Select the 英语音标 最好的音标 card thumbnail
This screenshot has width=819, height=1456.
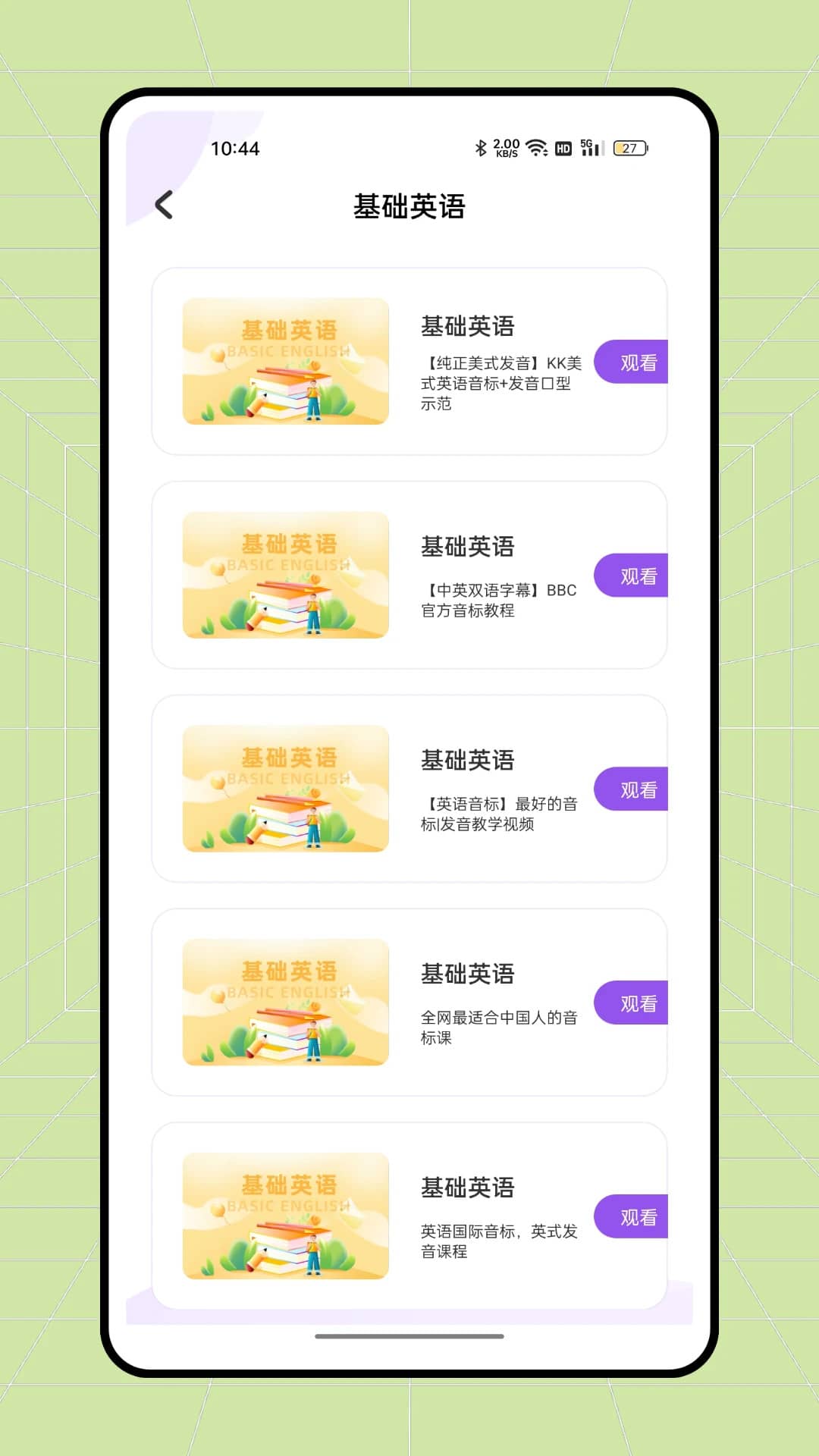[286, 789]
